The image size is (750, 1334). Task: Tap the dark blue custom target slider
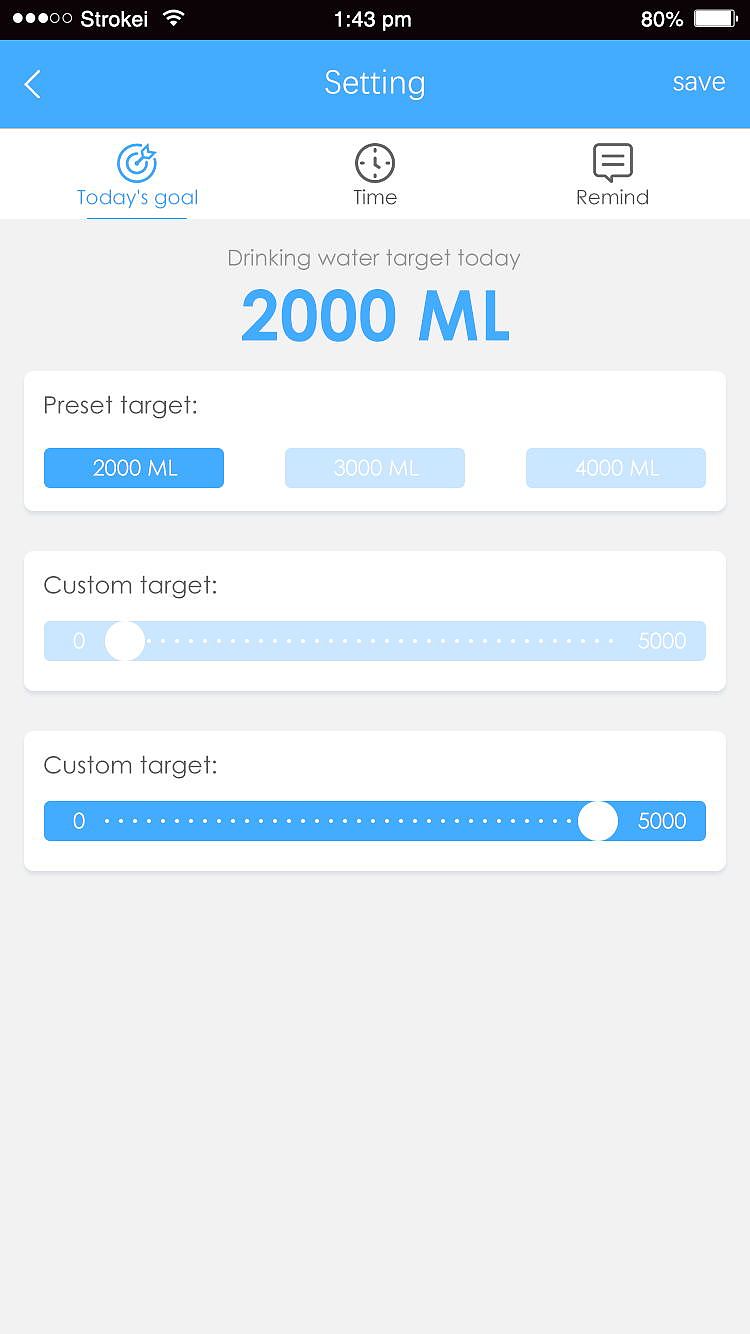click(375, 821)
